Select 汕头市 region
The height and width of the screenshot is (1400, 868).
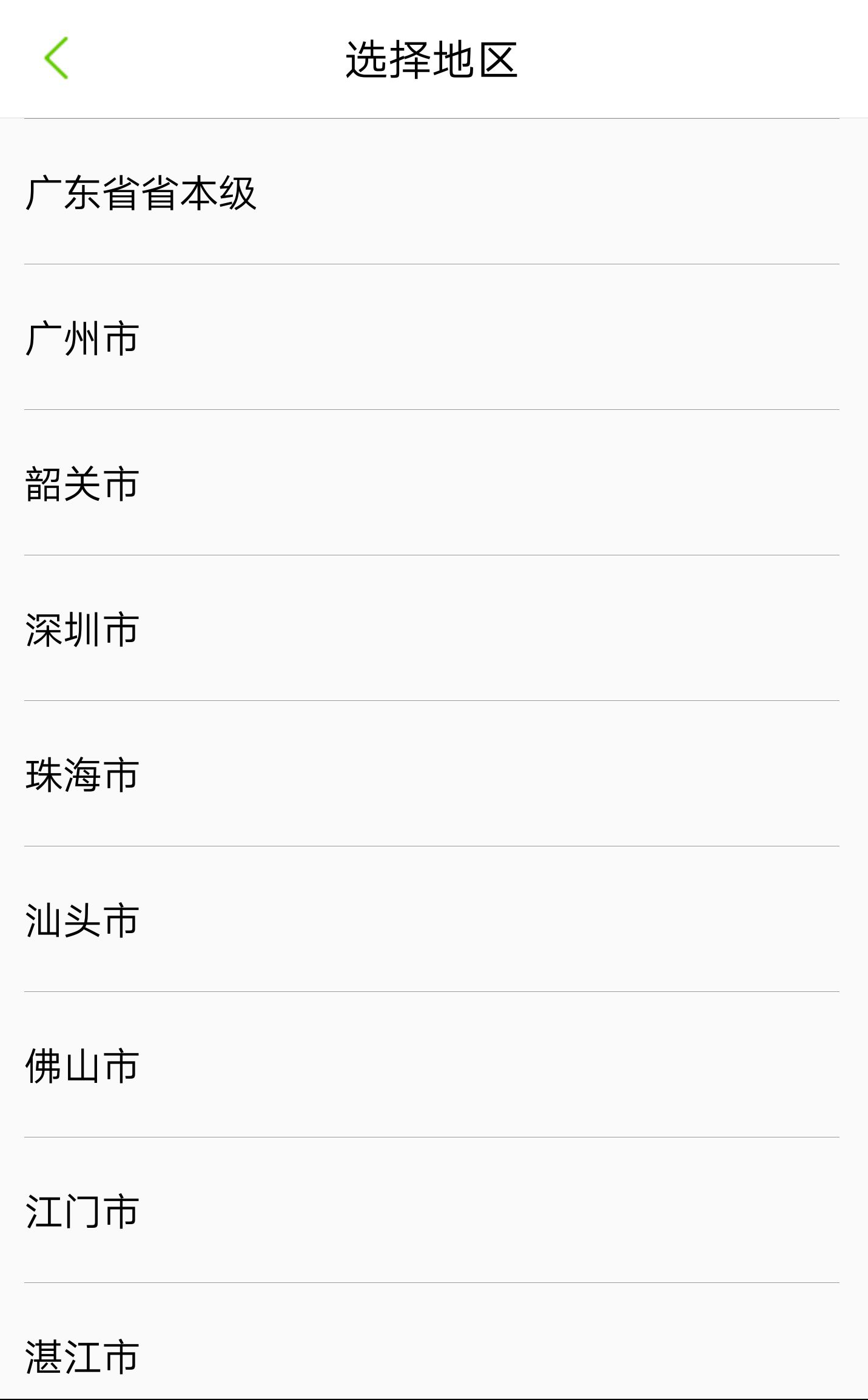(x=82, y=920)
